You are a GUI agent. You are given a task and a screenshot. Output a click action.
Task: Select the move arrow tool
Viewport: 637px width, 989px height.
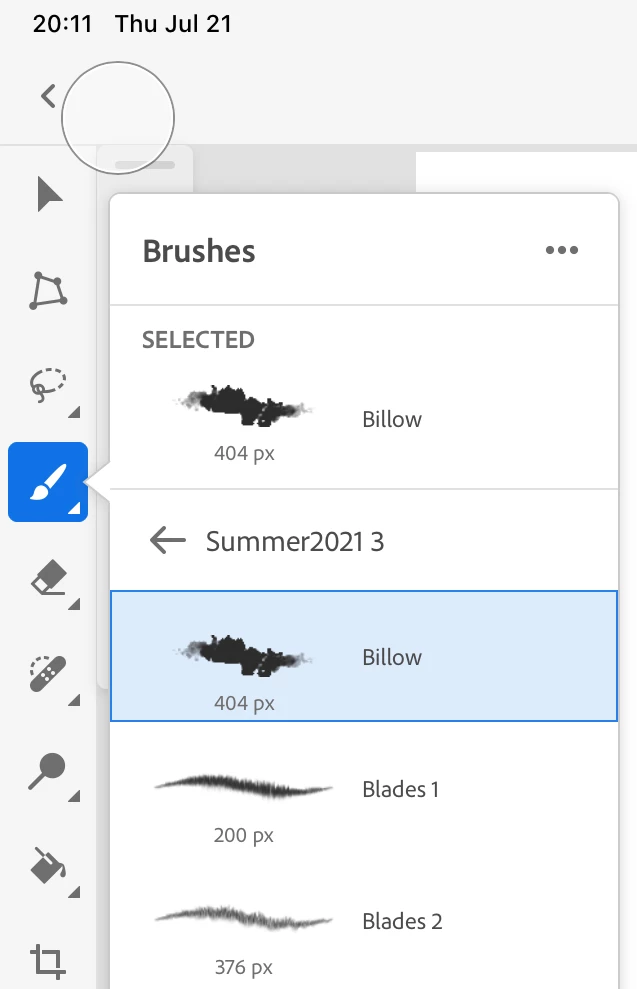[48, 195]
